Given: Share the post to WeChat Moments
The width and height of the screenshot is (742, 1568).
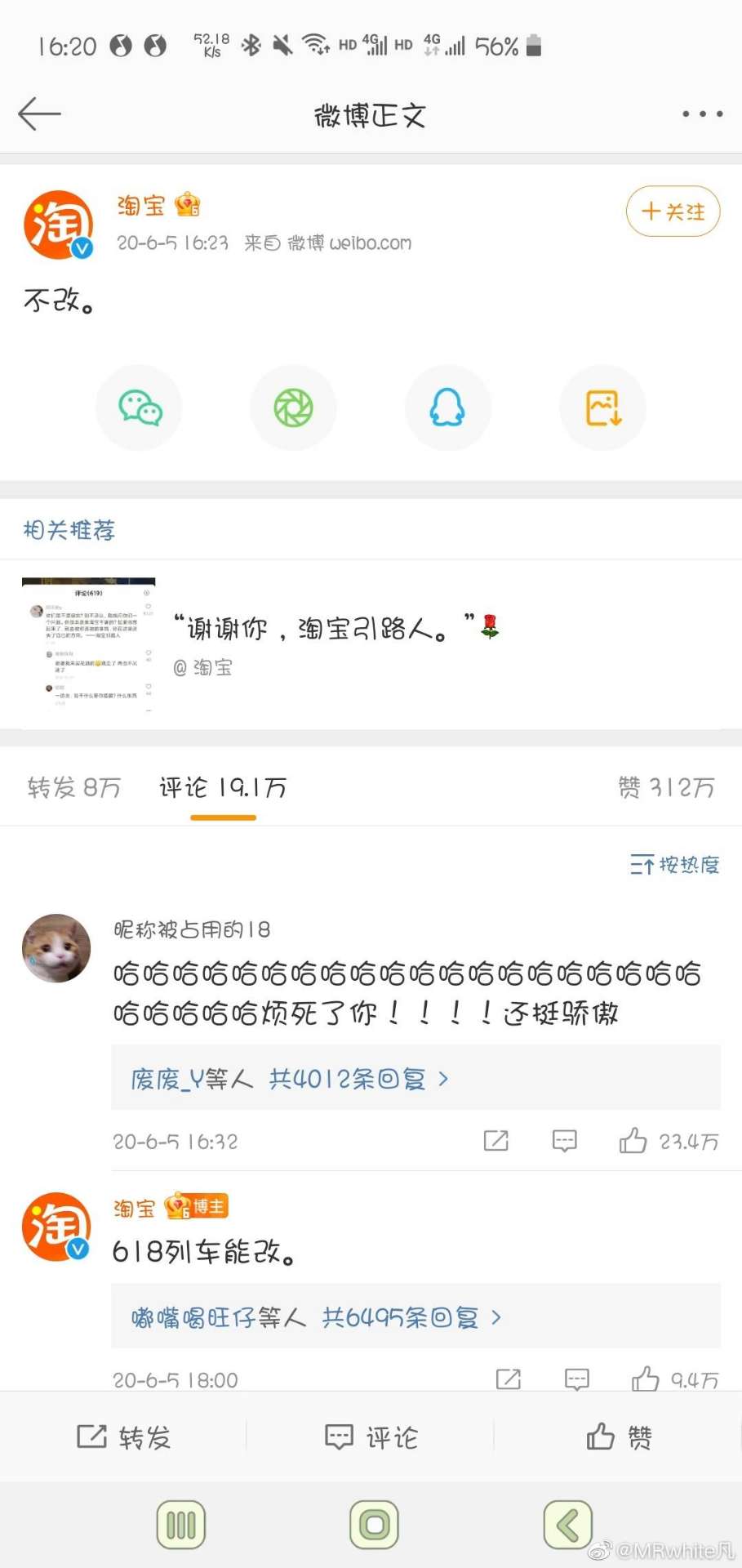Looking at the screenshot, I should 293,408.
